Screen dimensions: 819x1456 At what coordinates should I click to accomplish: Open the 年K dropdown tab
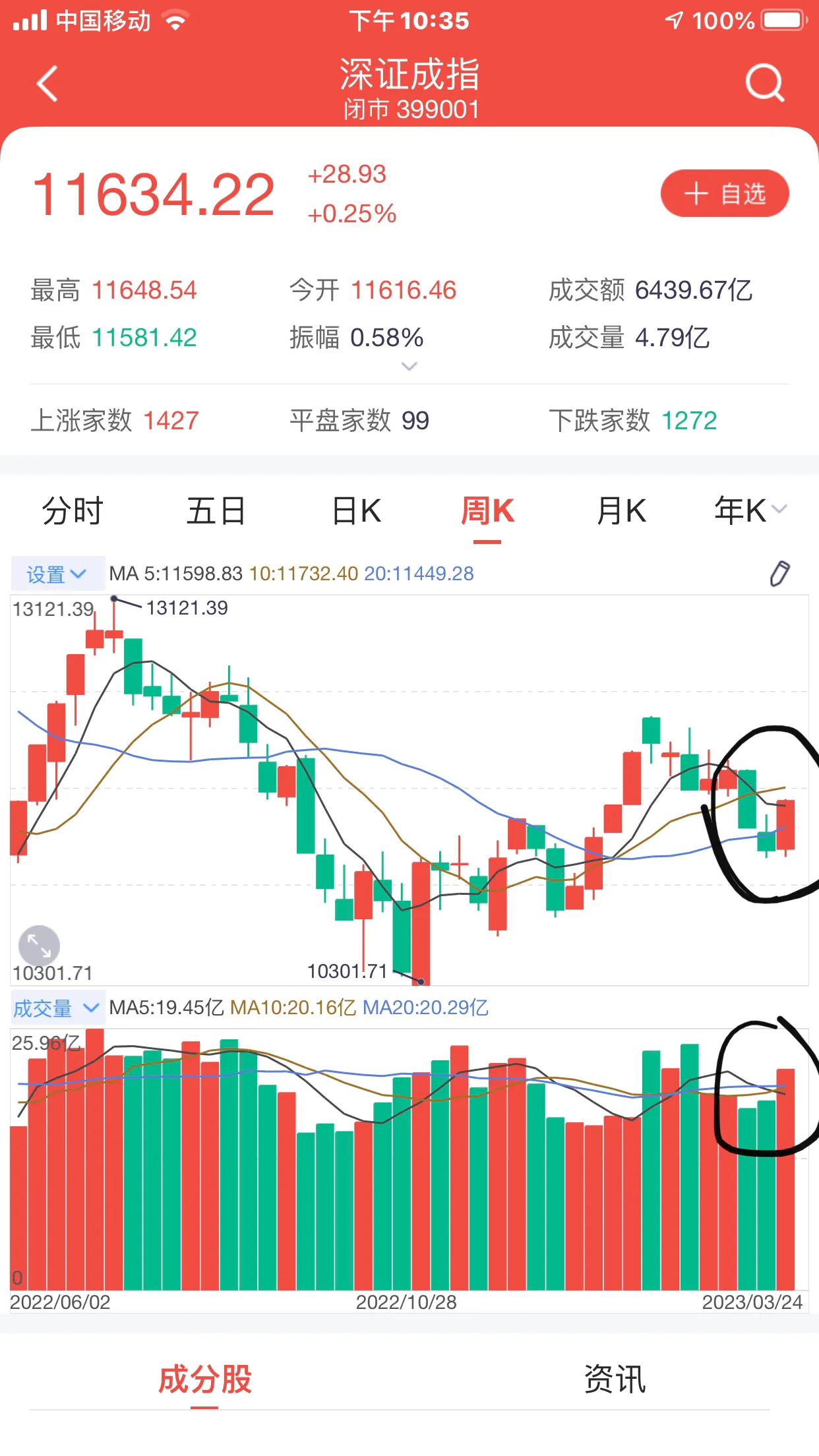(750, 511)
